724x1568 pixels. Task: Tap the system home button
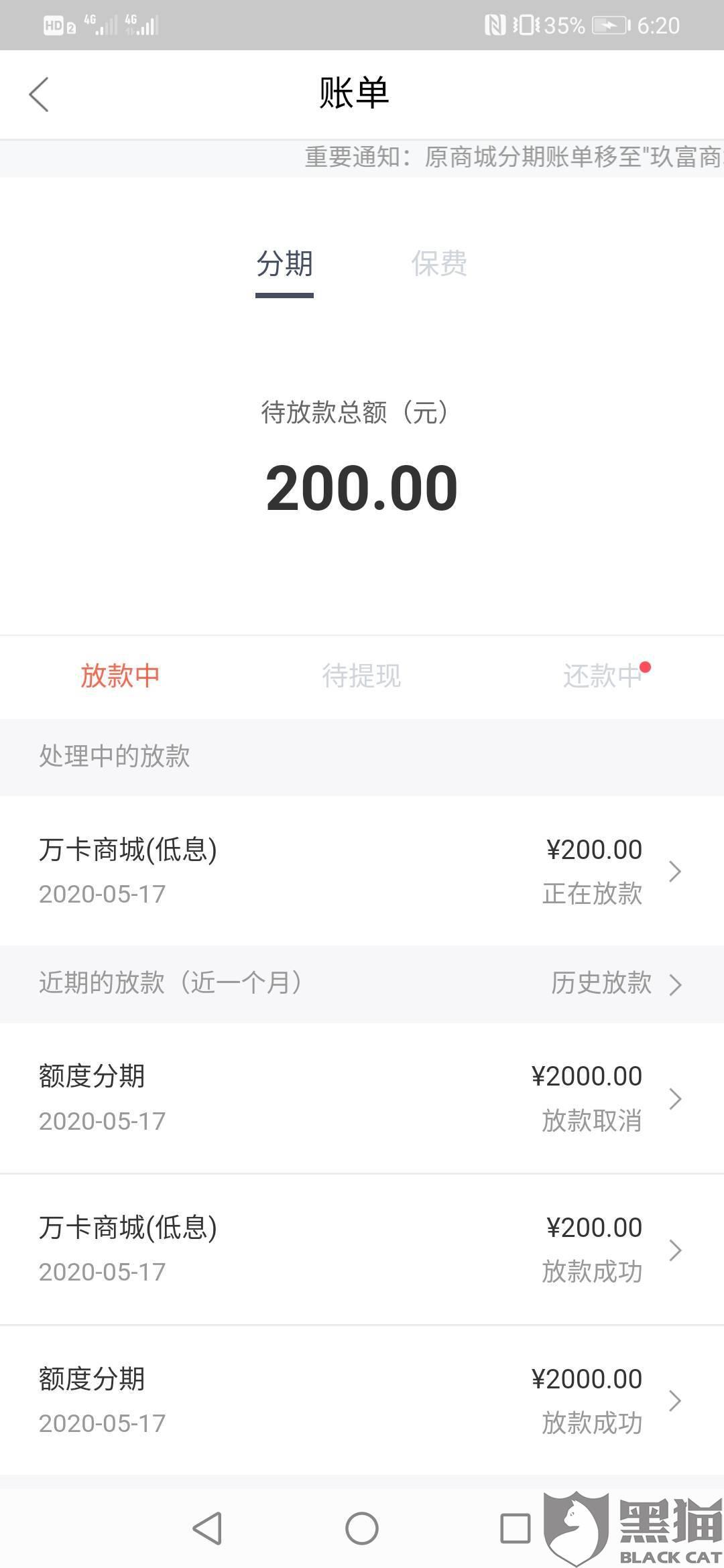point(362,1529)
